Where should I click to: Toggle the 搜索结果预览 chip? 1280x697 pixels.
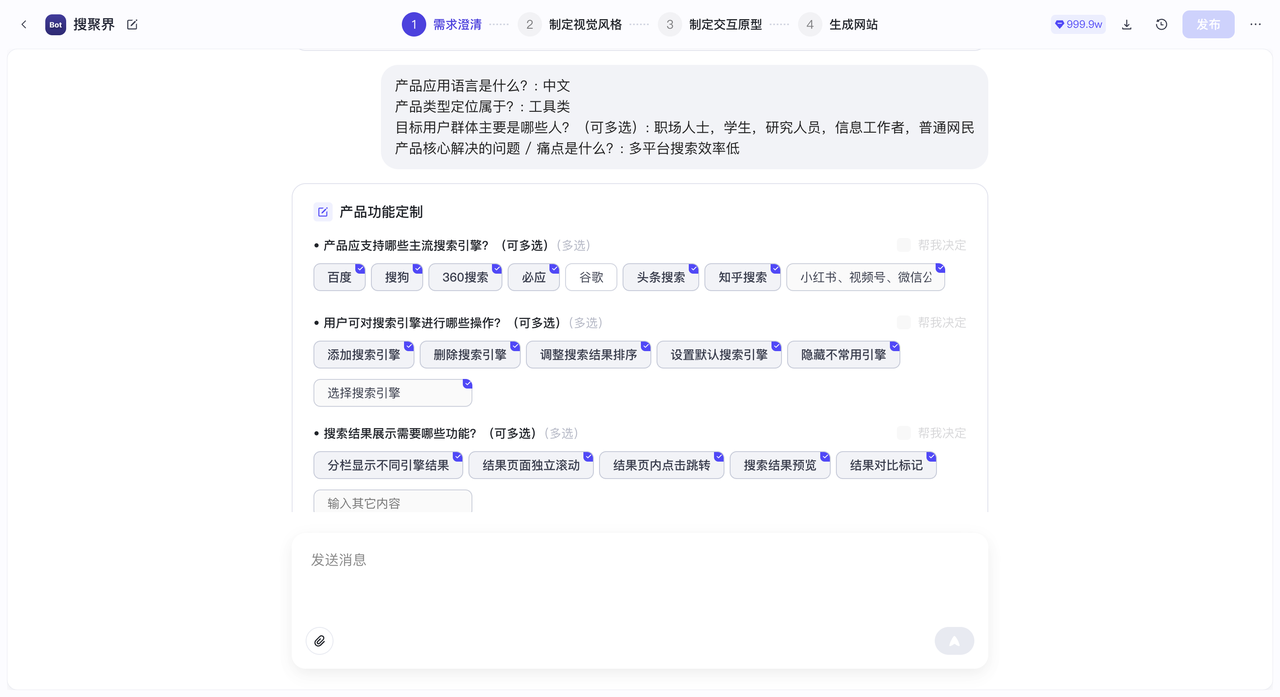point(780,465)
